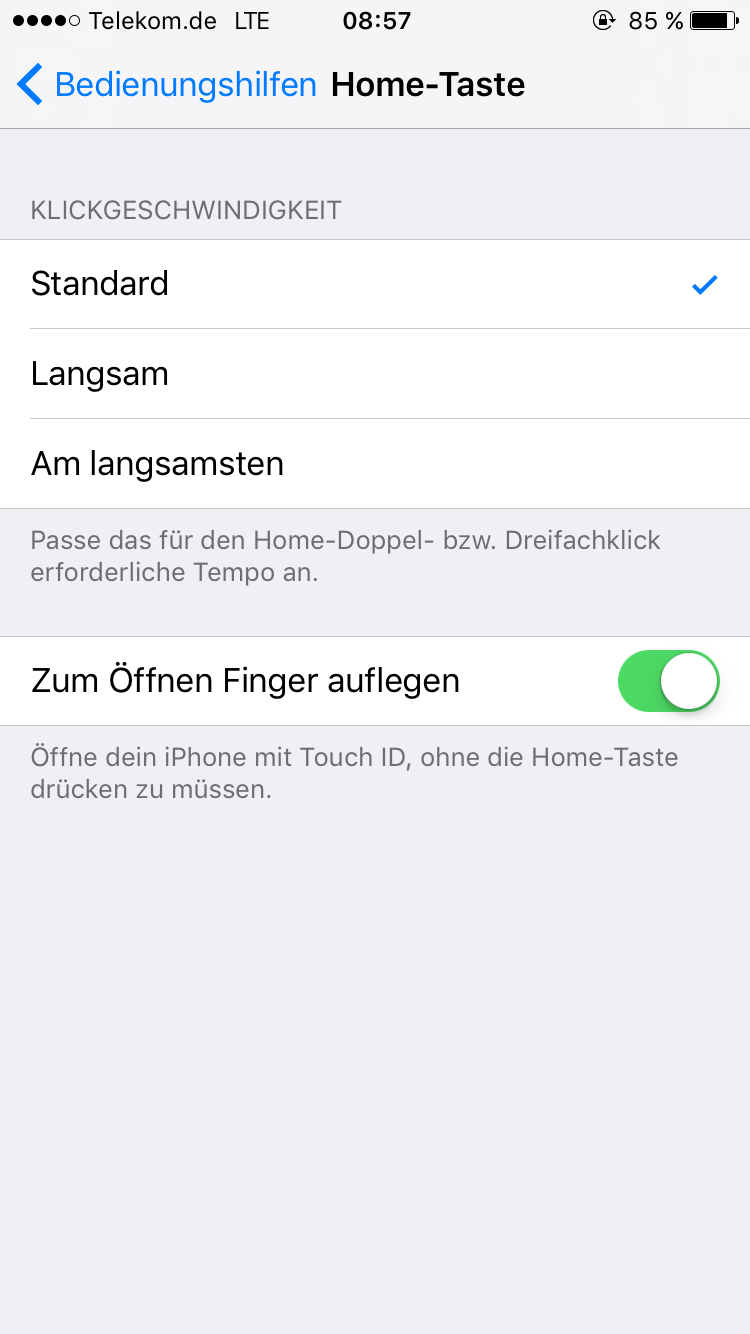Choose Langsam click speed

(x=375, y=374)
